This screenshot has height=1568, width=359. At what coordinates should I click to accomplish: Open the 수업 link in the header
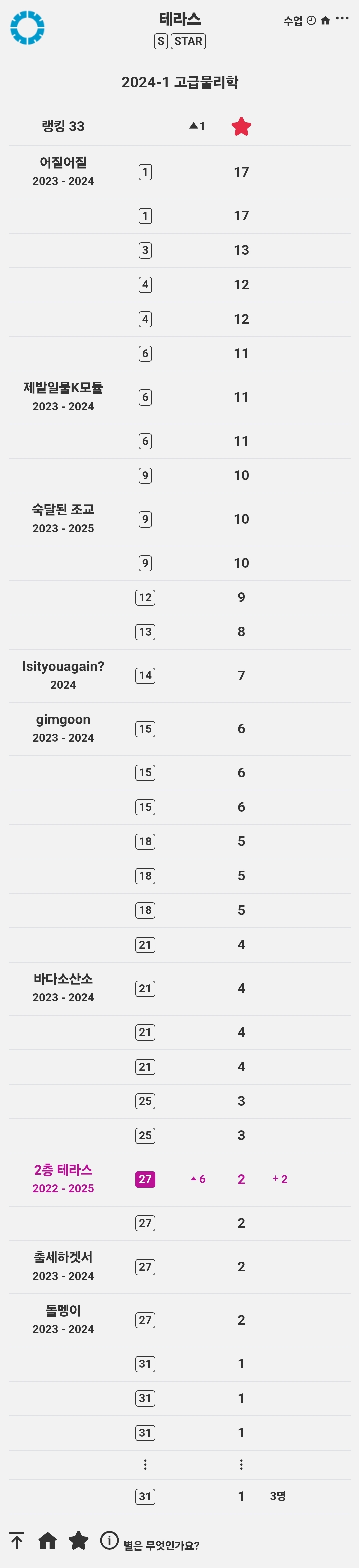click(293, 21)
